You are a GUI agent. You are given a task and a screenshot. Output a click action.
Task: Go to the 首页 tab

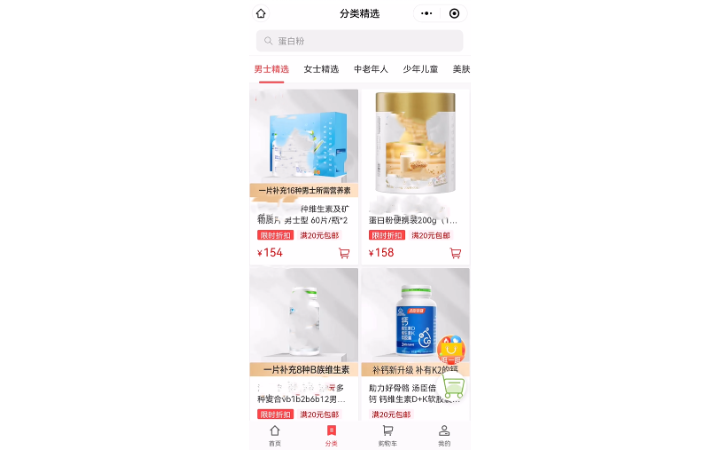275,434
